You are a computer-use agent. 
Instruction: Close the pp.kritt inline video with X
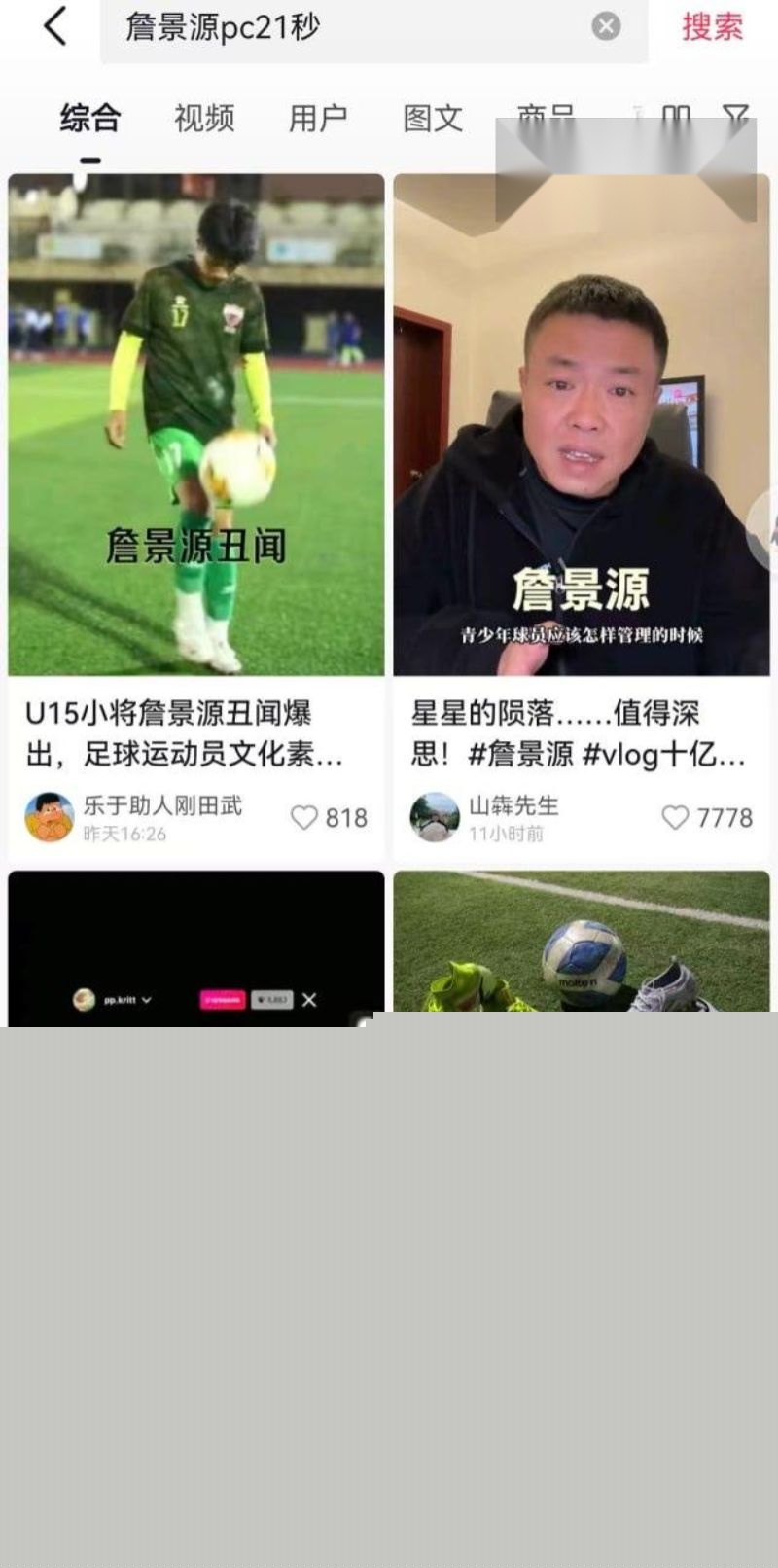pos(309,999)
